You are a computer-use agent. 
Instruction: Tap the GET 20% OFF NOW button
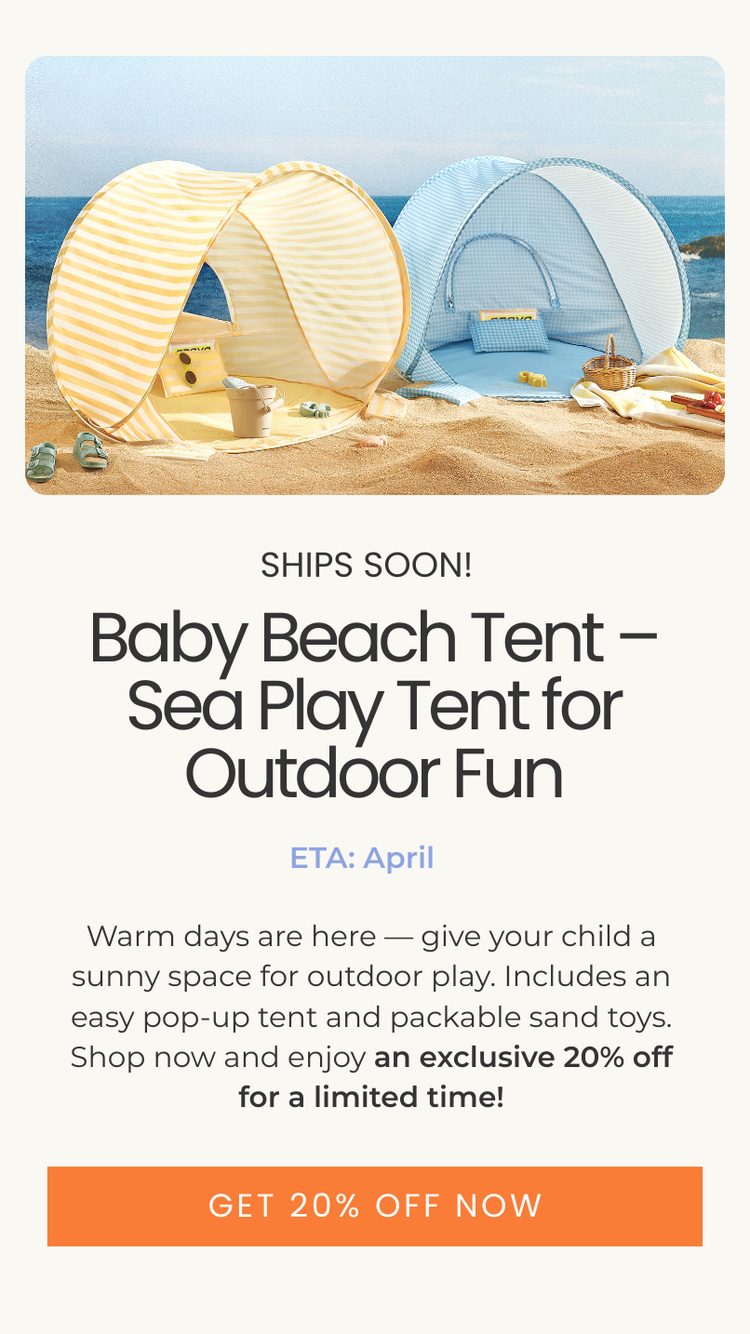pos(375,1206)
